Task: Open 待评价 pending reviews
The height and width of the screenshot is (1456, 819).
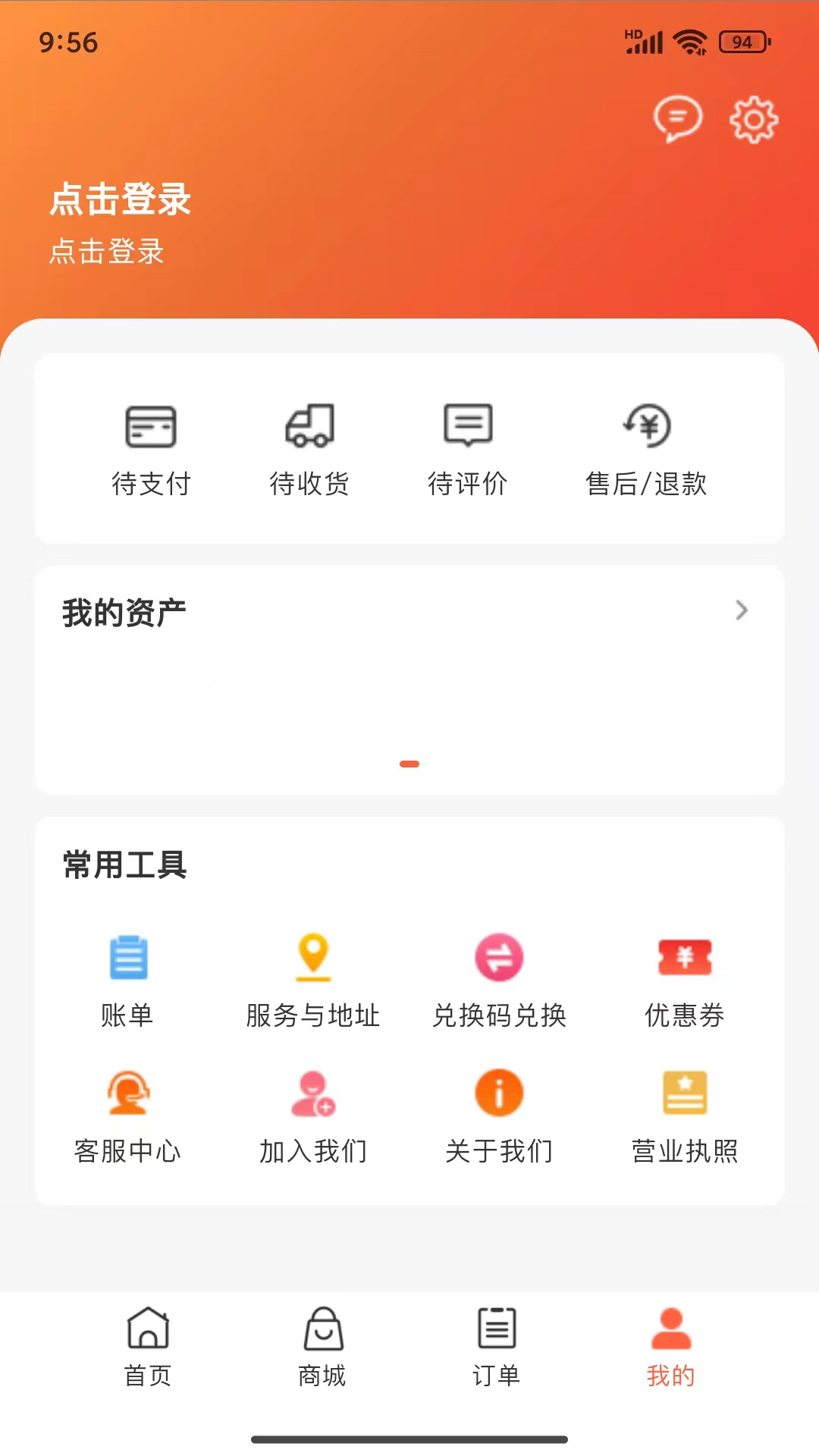Action: pos(468,447)
